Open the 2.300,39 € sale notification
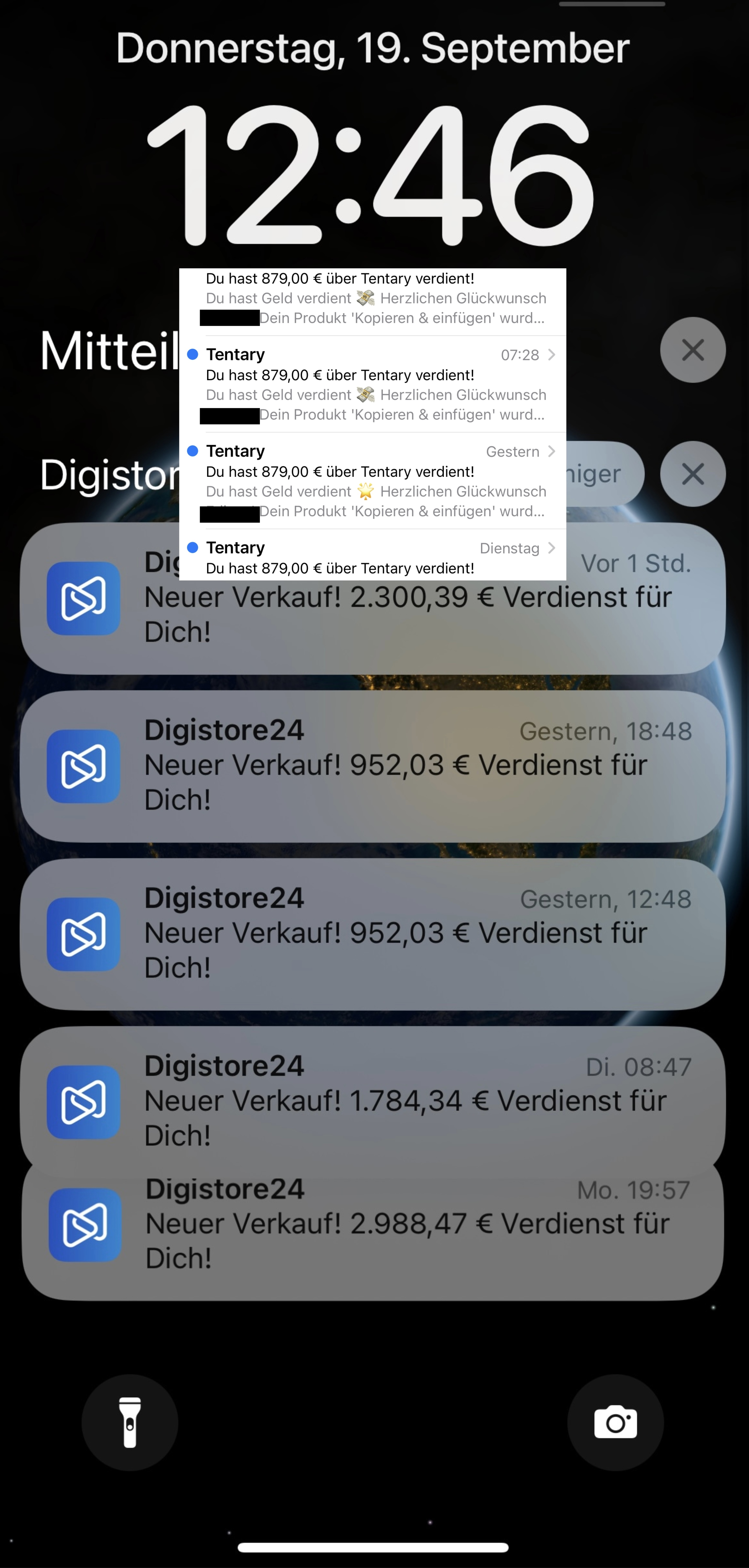This screenshot has width=749, height=1568. point(372,598)
